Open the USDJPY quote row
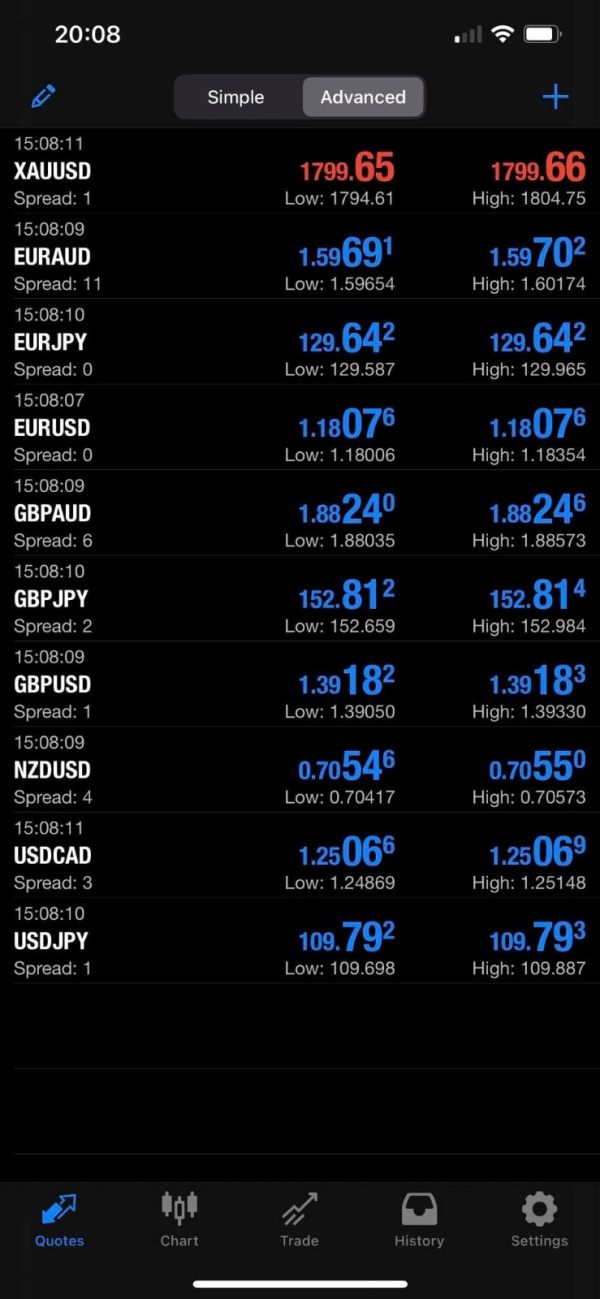The width and height of the screenshot is (600, 1299). (300, 940)
